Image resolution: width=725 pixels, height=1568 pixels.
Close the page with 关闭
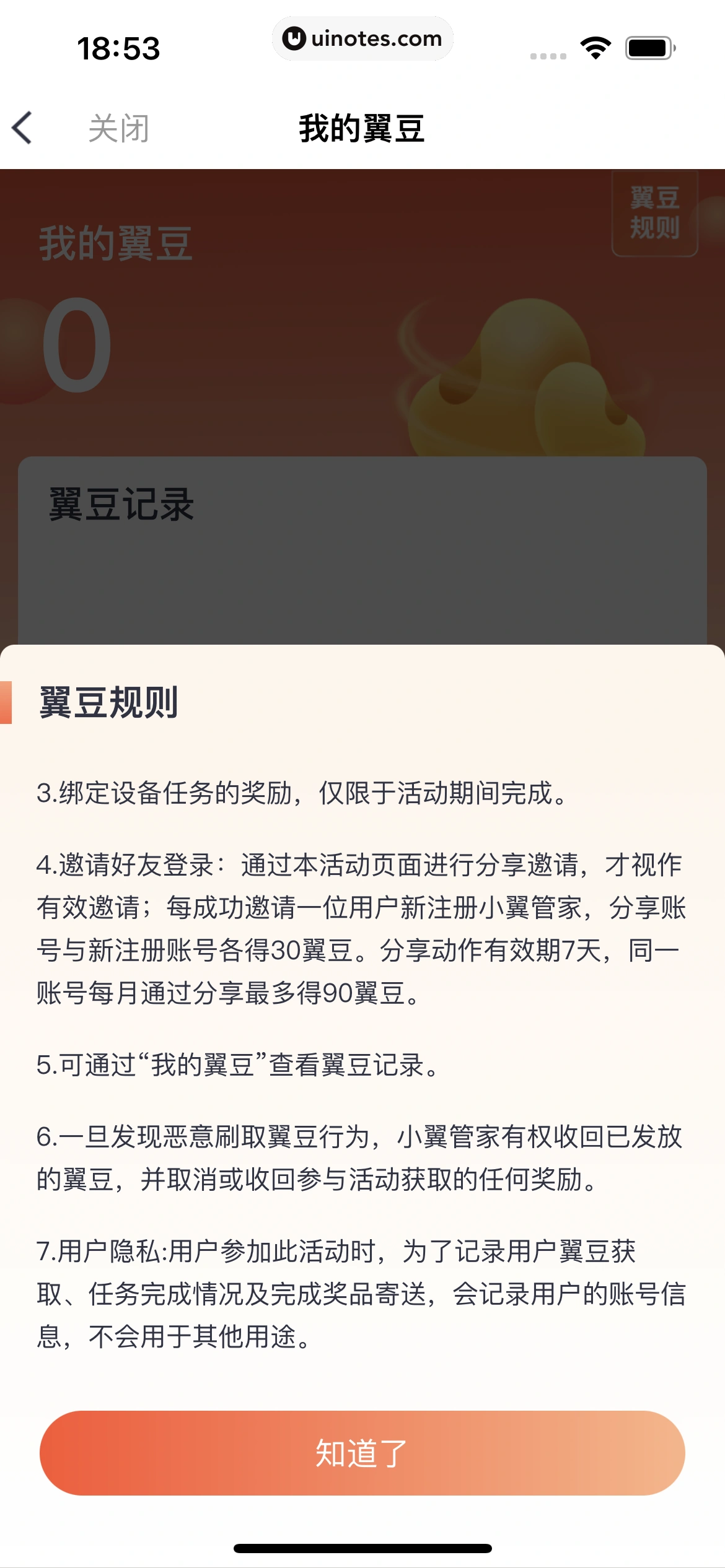118,129
